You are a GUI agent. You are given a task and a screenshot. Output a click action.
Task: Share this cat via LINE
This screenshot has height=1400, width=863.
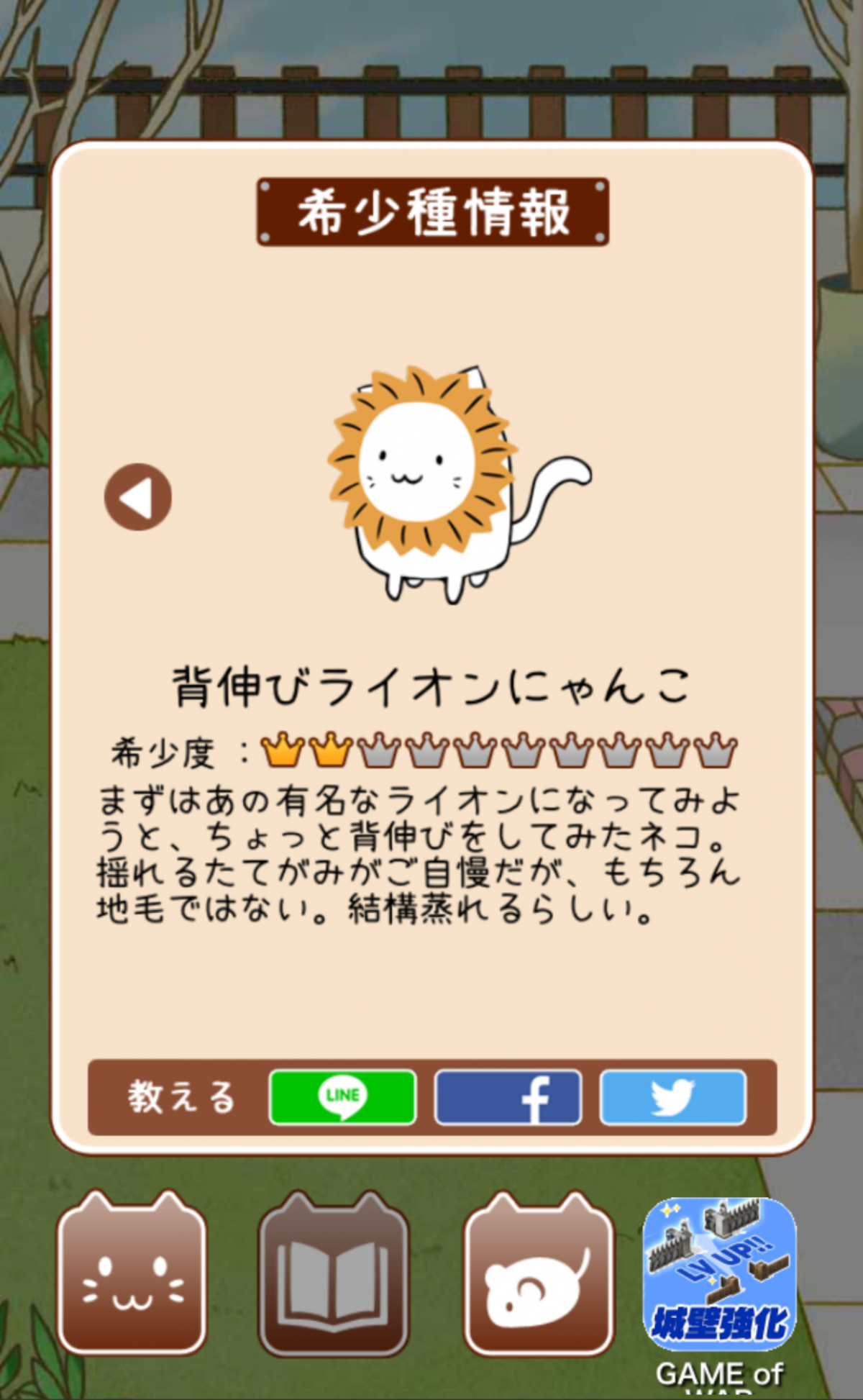(342, 1097)
